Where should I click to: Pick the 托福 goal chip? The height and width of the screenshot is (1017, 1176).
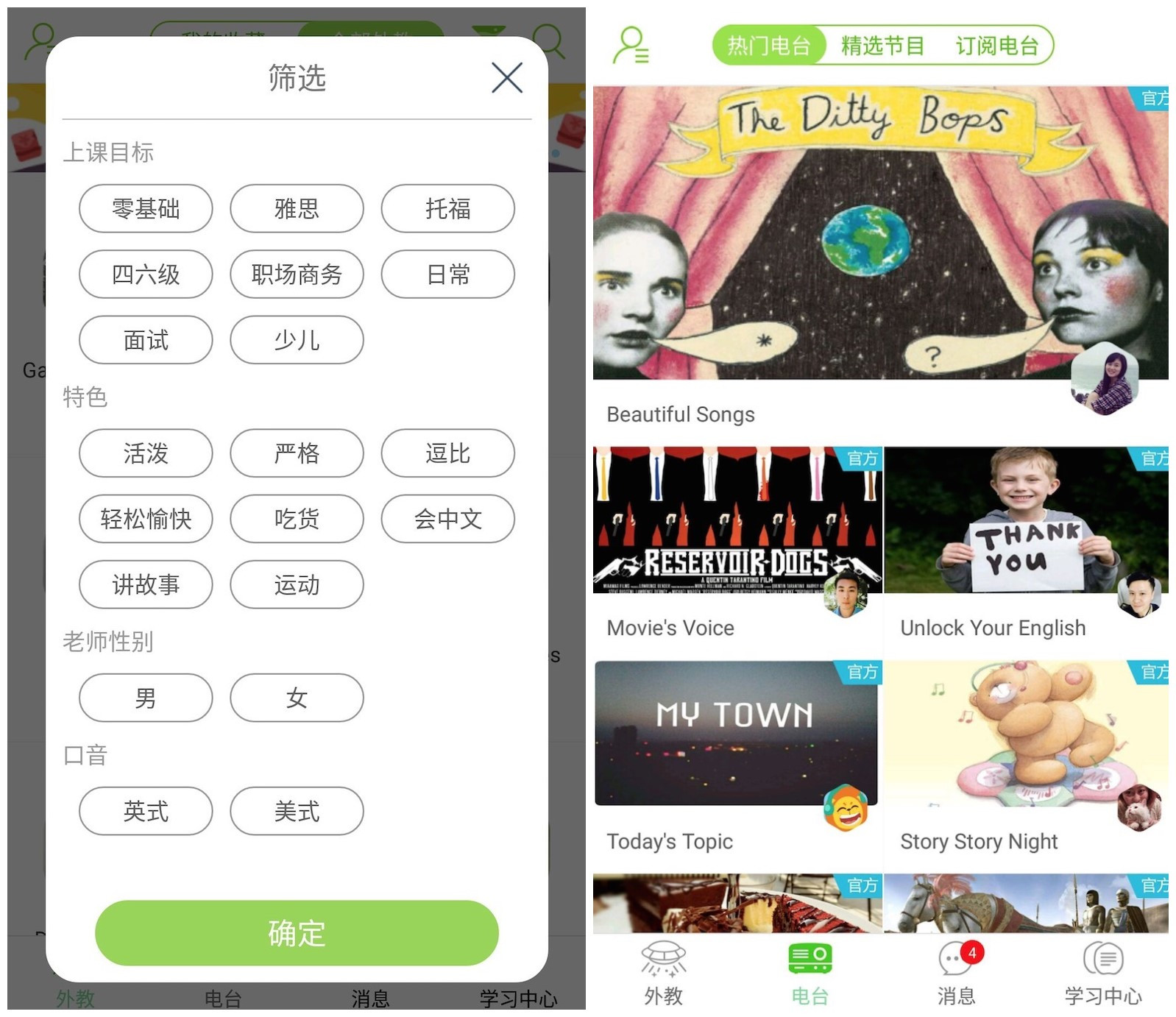click(x=447, y=208)
